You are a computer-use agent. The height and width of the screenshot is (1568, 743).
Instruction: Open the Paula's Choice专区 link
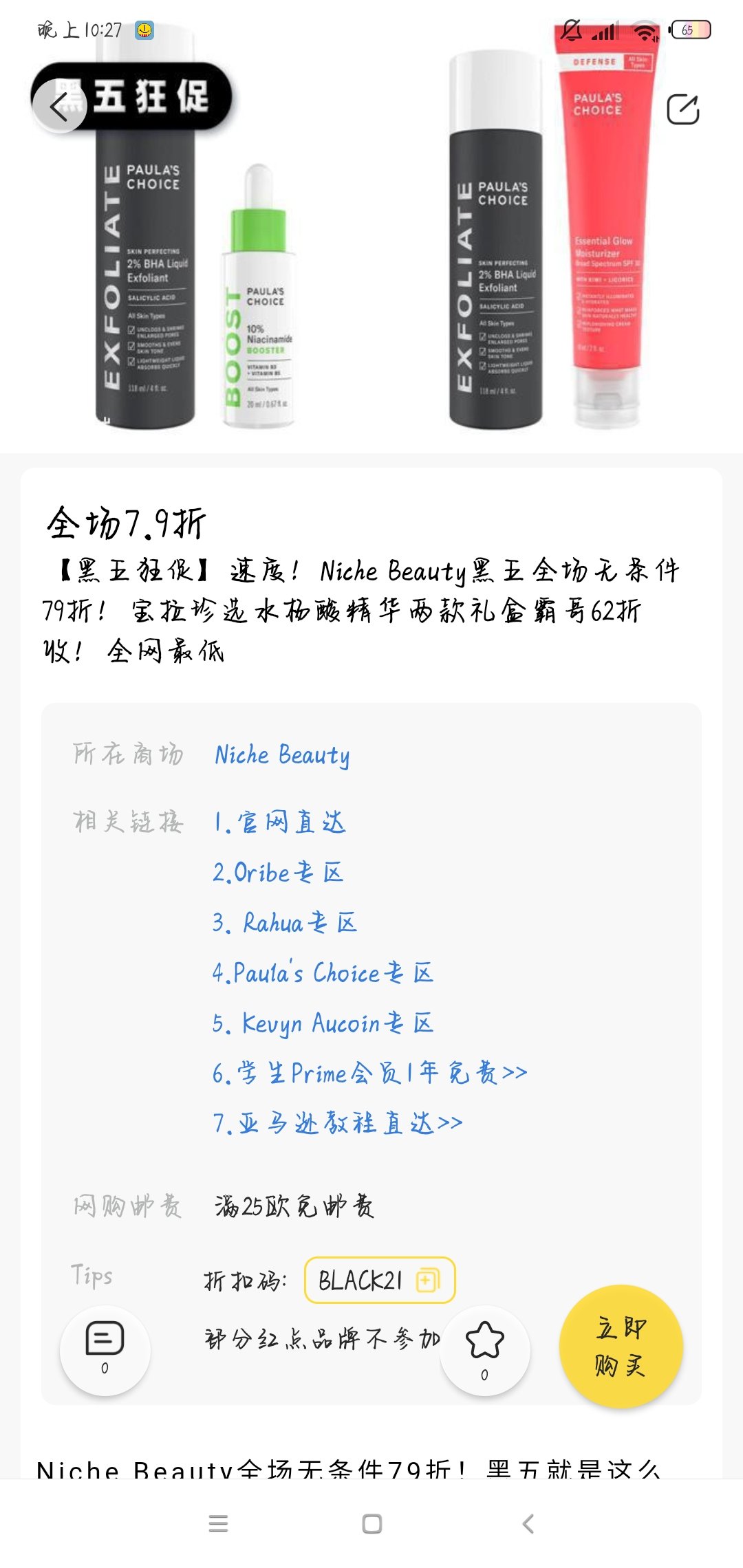pyautogui.click(x=323, y=973)
